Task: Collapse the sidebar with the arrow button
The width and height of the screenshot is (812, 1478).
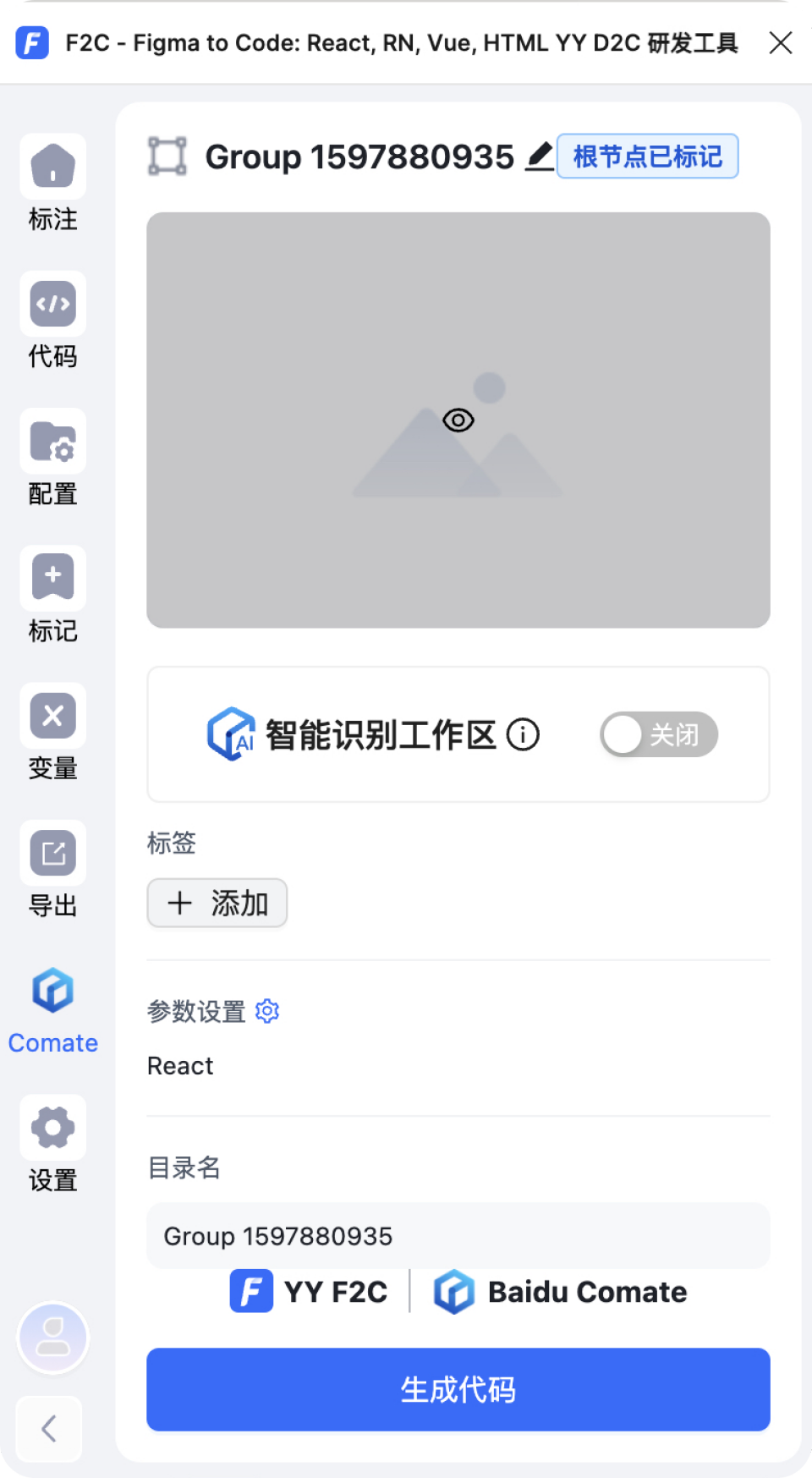Action: coord(49,1428)
